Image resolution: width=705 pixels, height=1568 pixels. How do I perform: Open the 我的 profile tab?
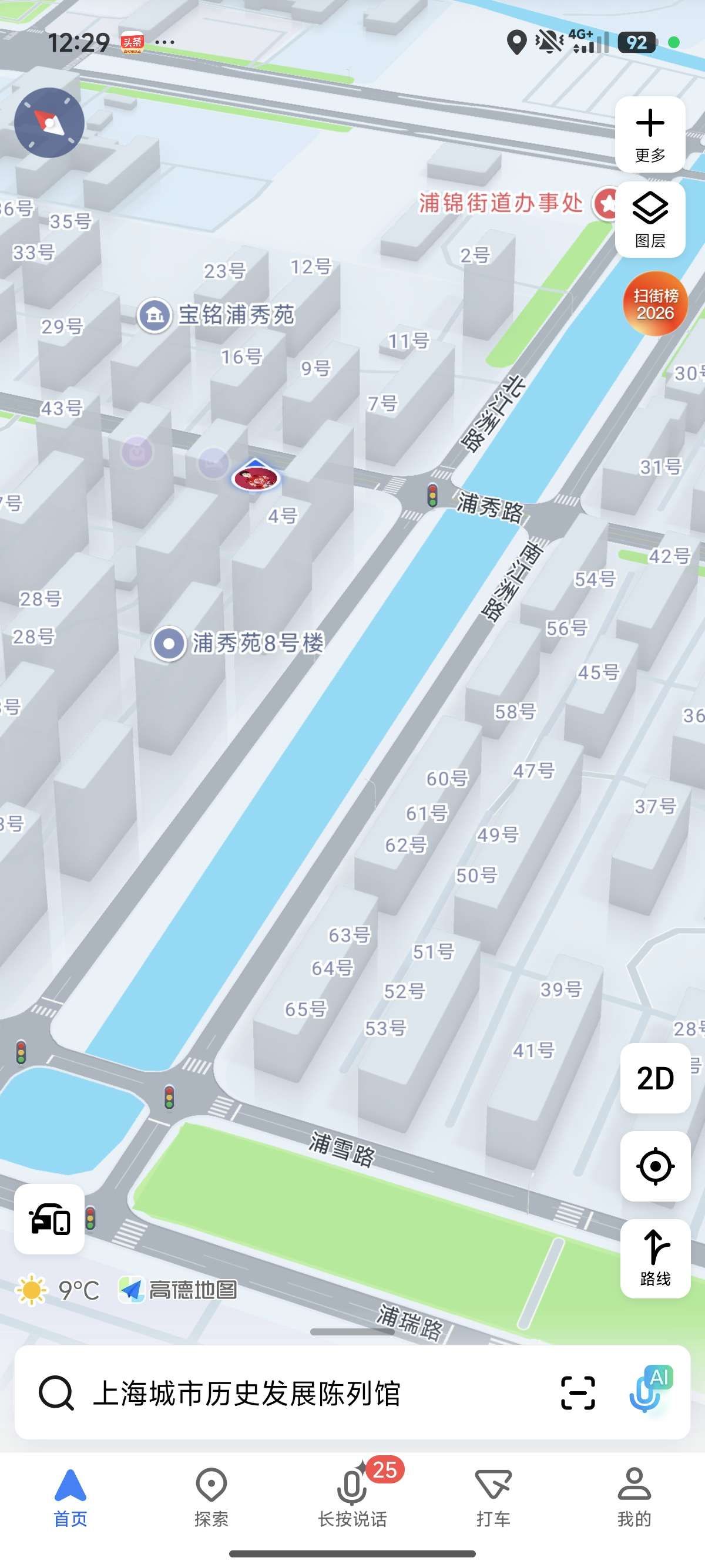(634, 1498)
